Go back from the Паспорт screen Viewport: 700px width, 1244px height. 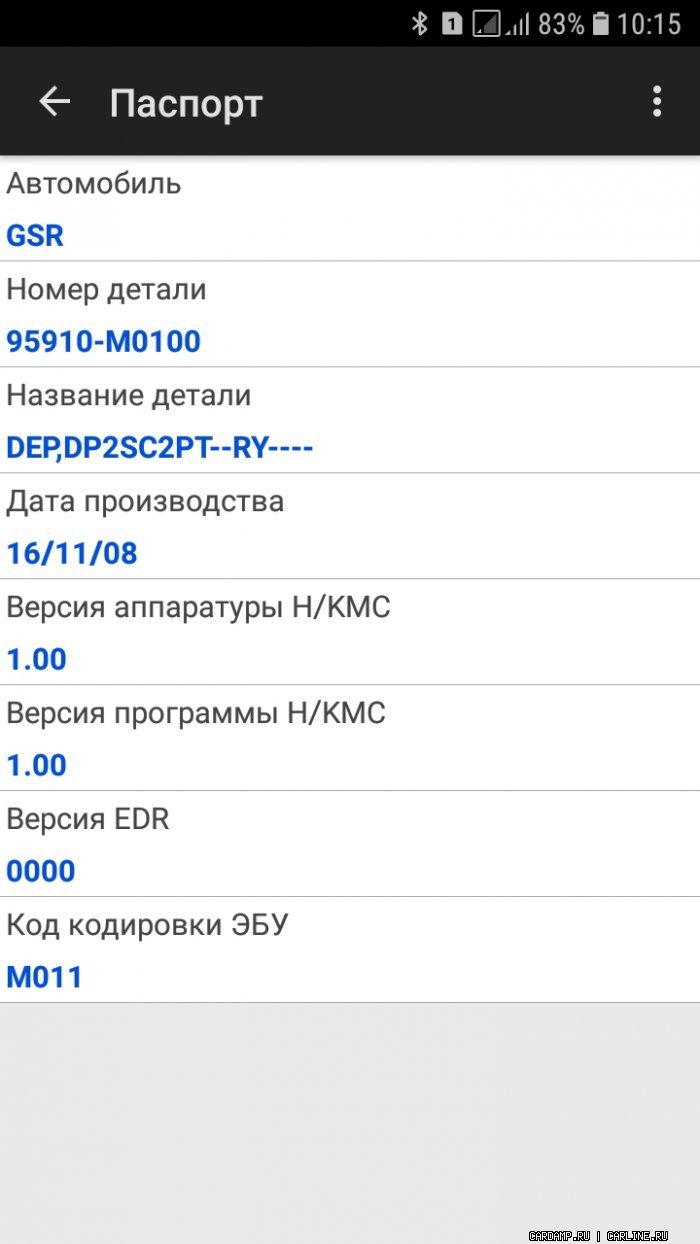tap(54, 101)
